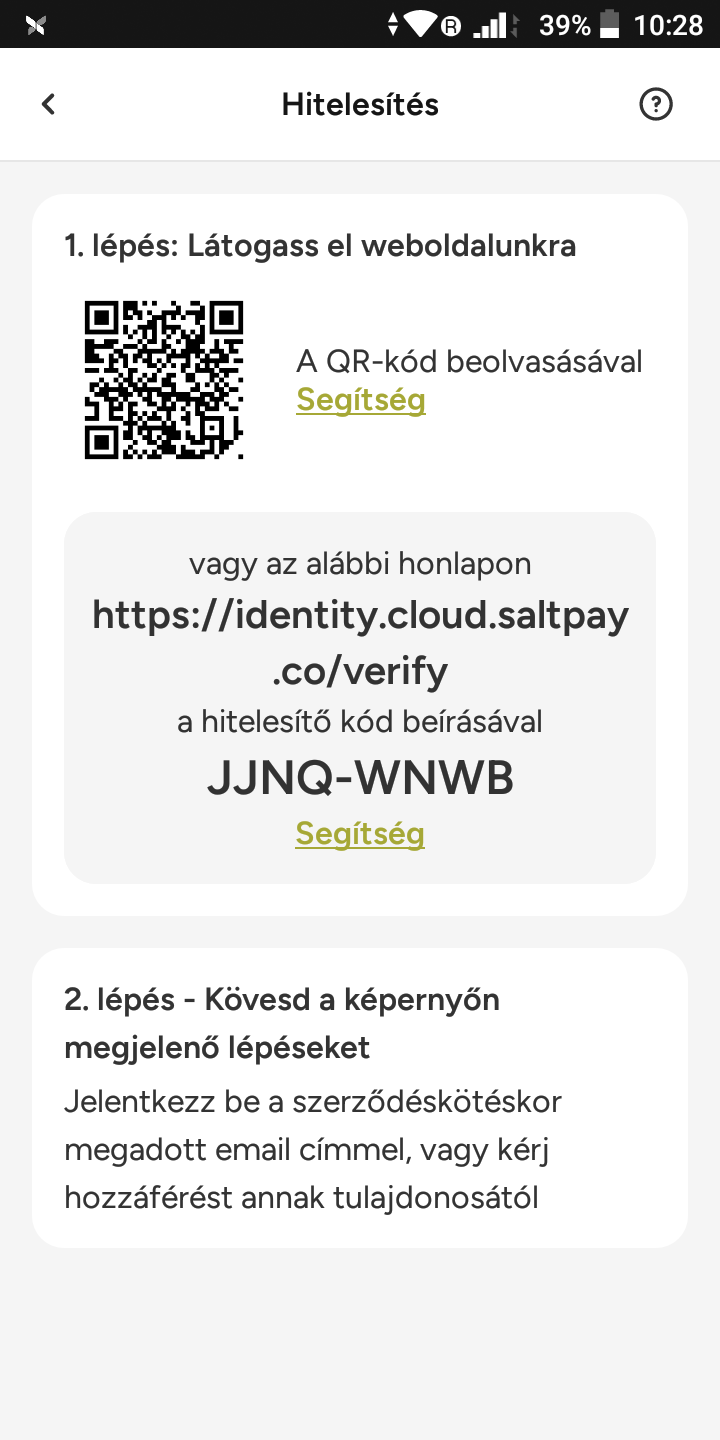This screenshot has width=720, height=1440.
Task: Tap the identity.cloud.saltpay.co/verify URL
Action: coord(360,641)
